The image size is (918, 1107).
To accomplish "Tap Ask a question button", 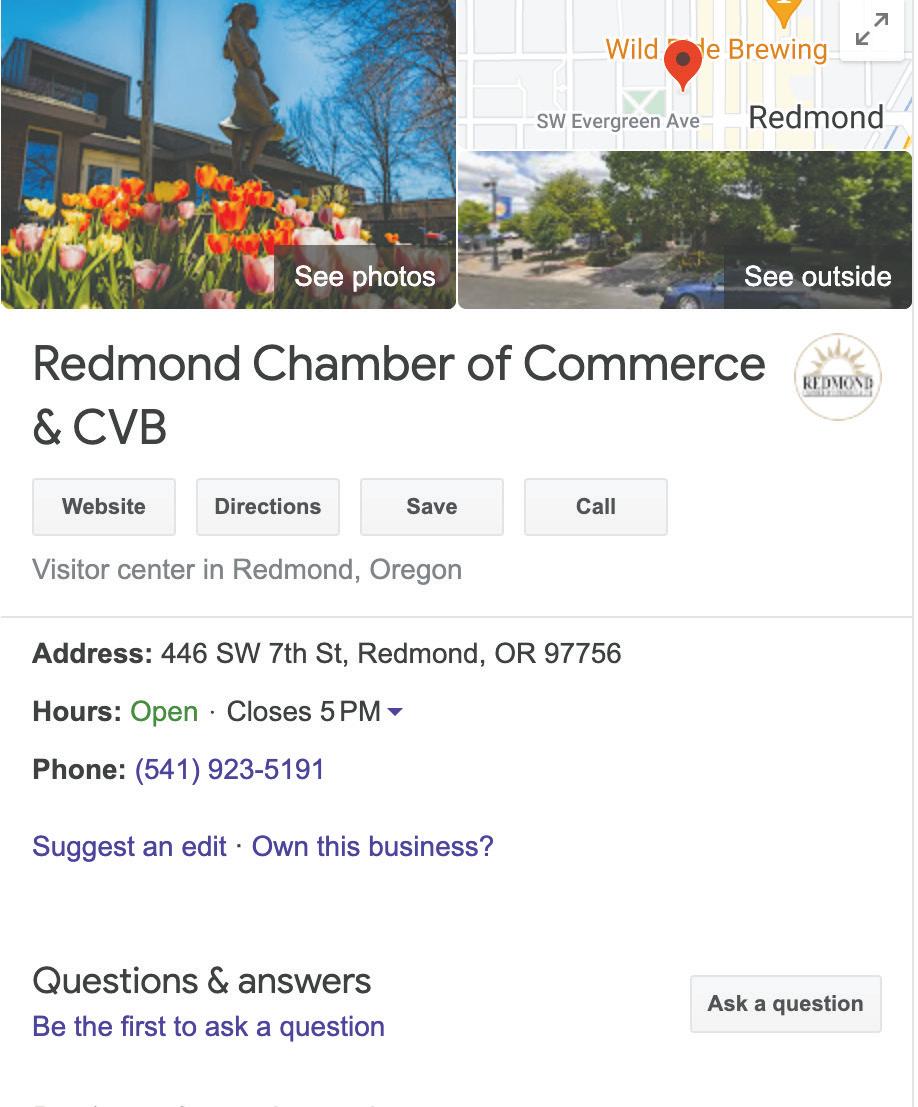I will (785, 1004).
